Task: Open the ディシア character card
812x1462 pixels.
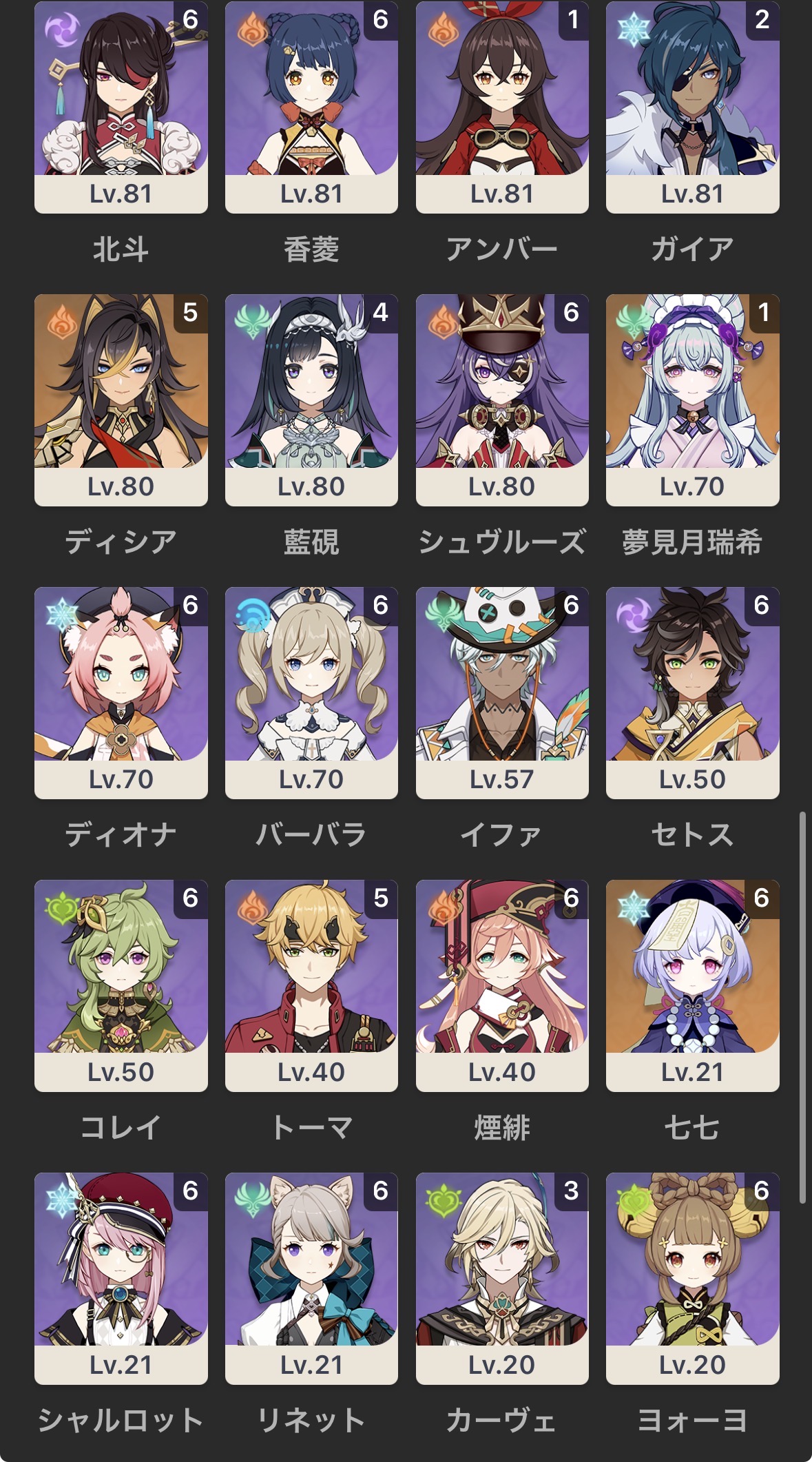Action: [121, 400]
